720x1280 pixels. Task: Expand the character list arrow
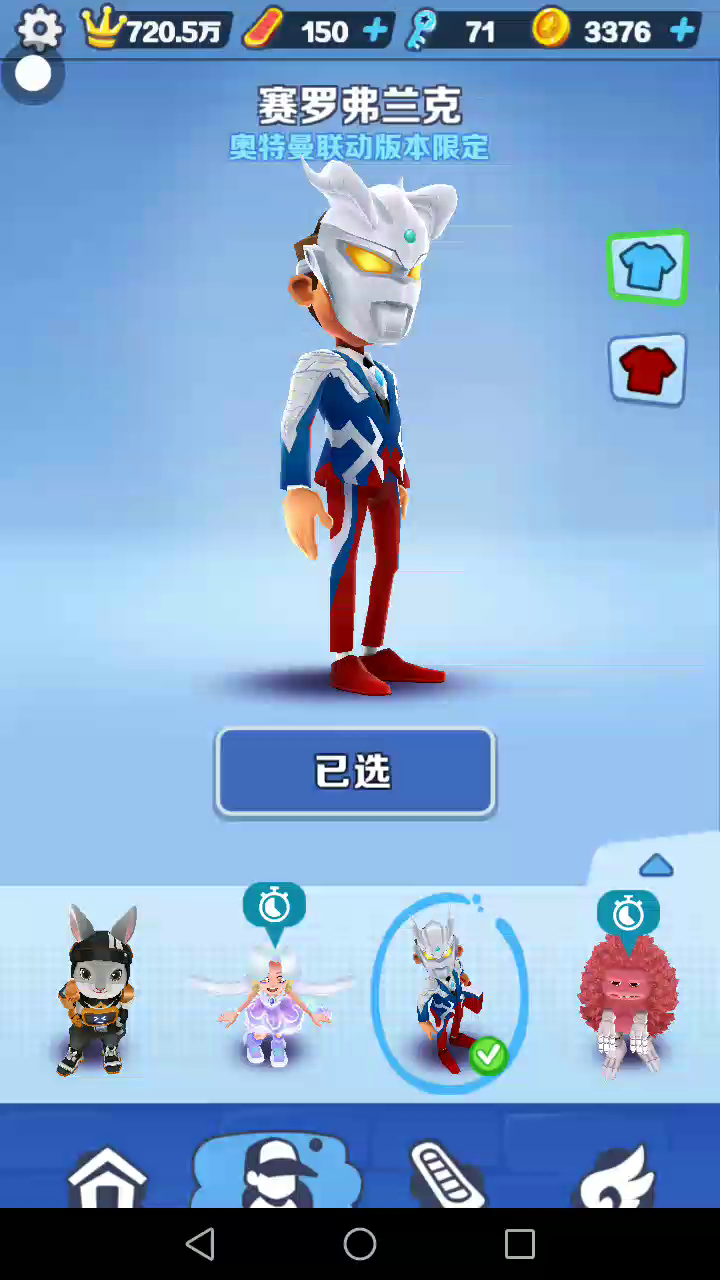click(x=656, y=866)
